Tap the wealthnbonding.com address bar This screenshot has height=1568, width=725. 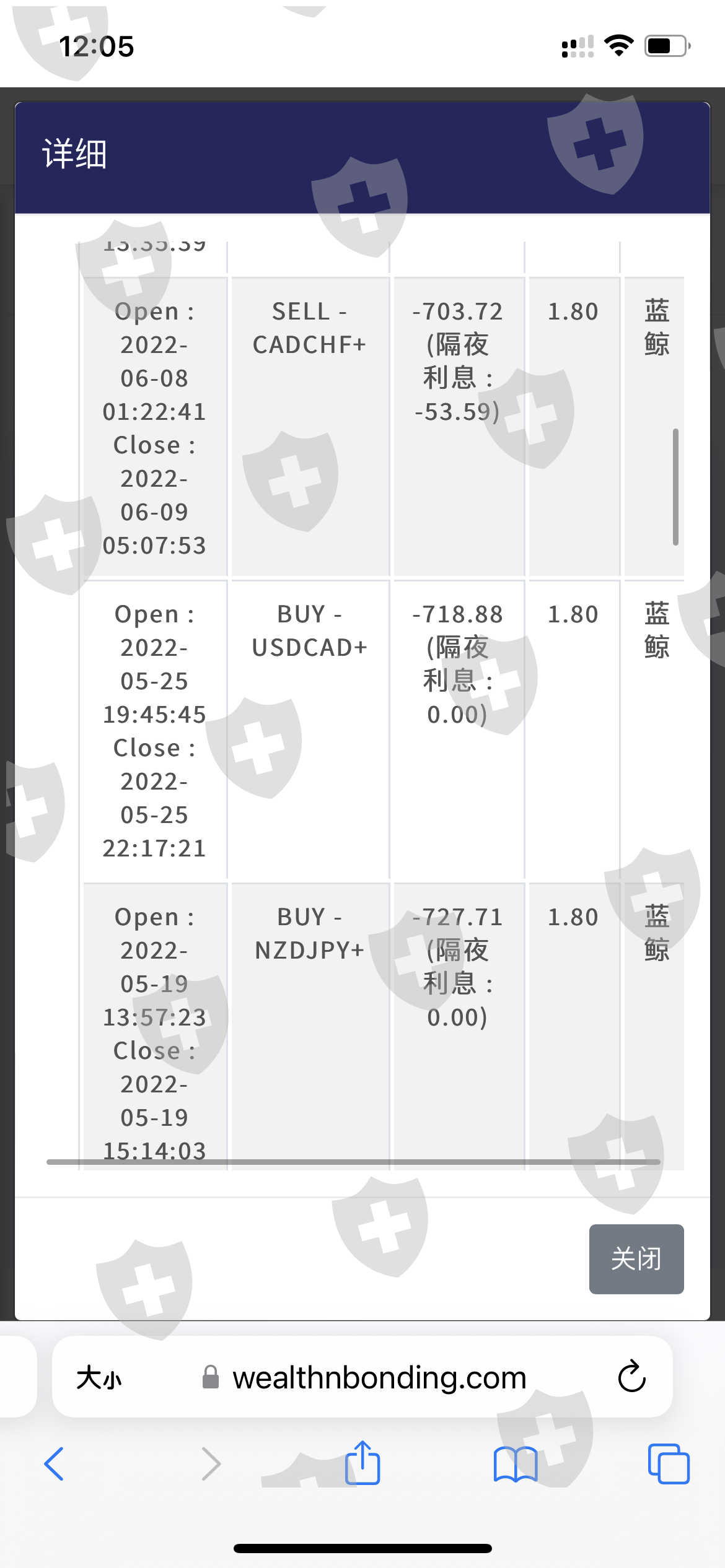pos(378,1378)
